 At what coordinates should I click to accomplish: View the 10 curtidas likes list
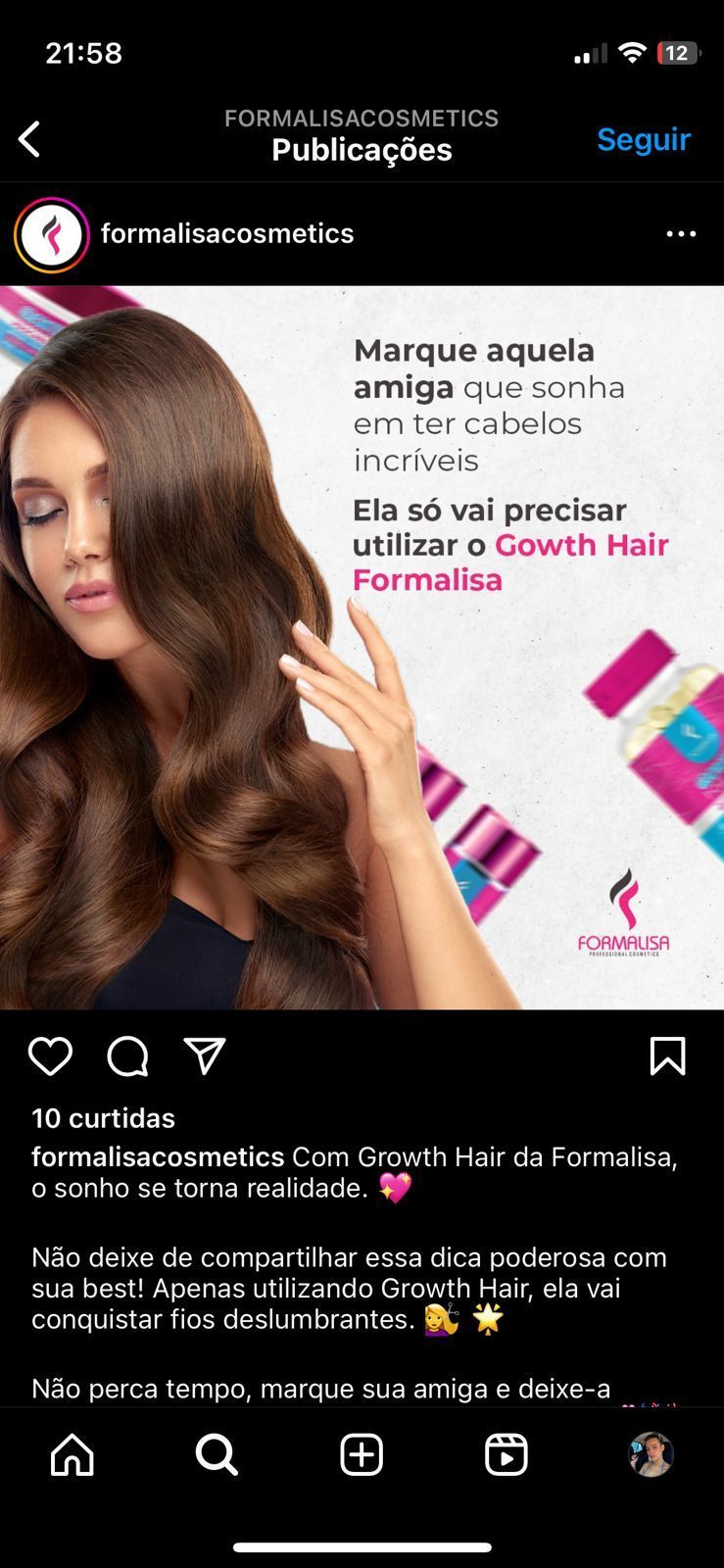click(x=103, y=1118)
